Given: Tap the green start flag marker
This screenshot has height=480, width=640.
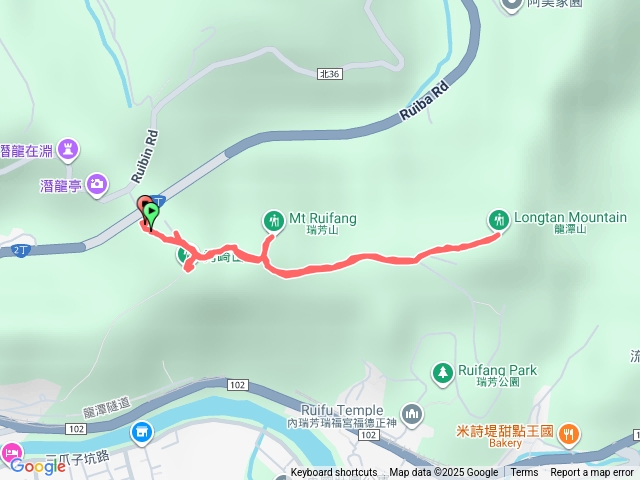Looking at the screenshot, I should [151, 214].
